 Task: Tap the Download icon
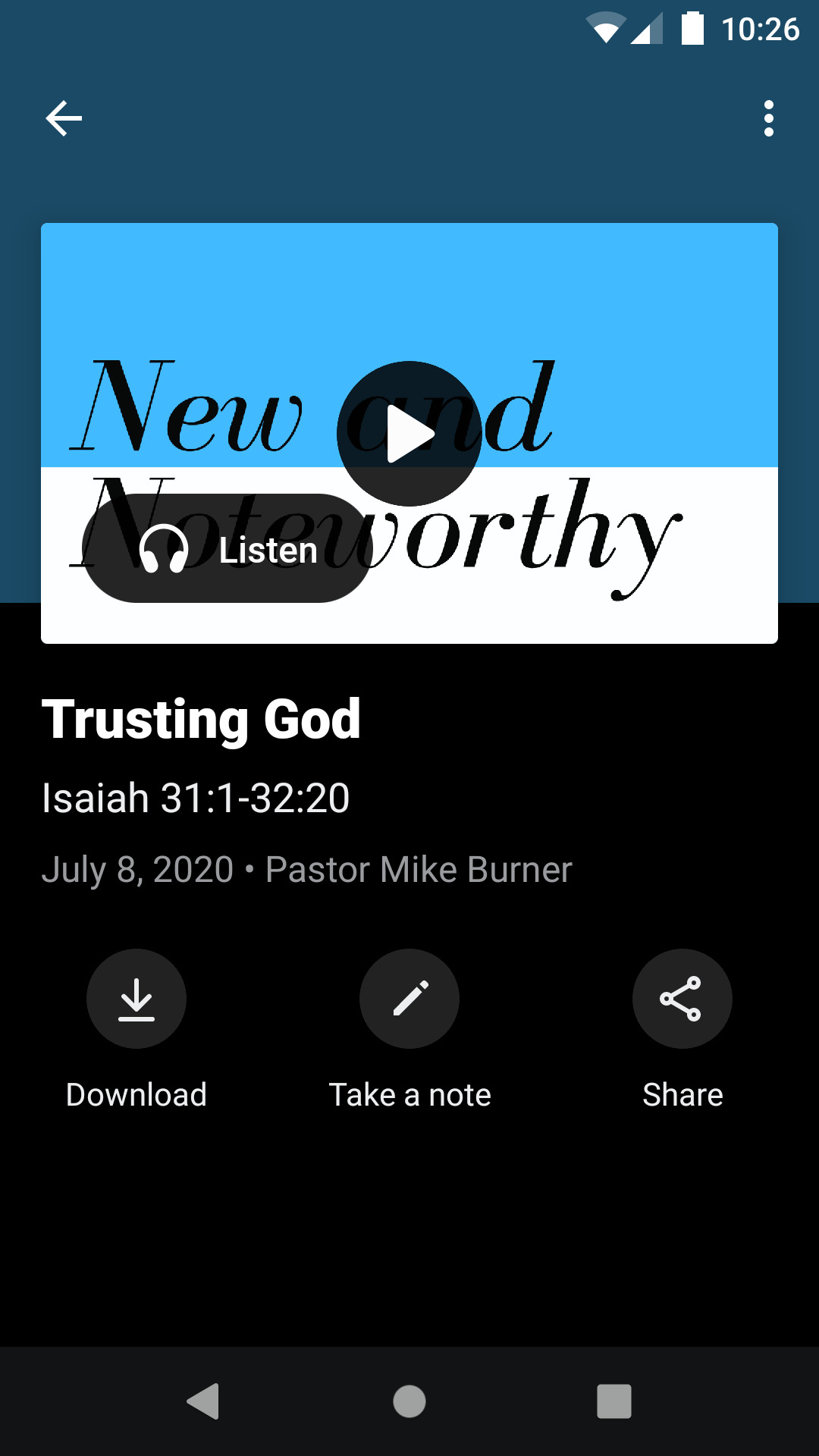coord(136,998)
